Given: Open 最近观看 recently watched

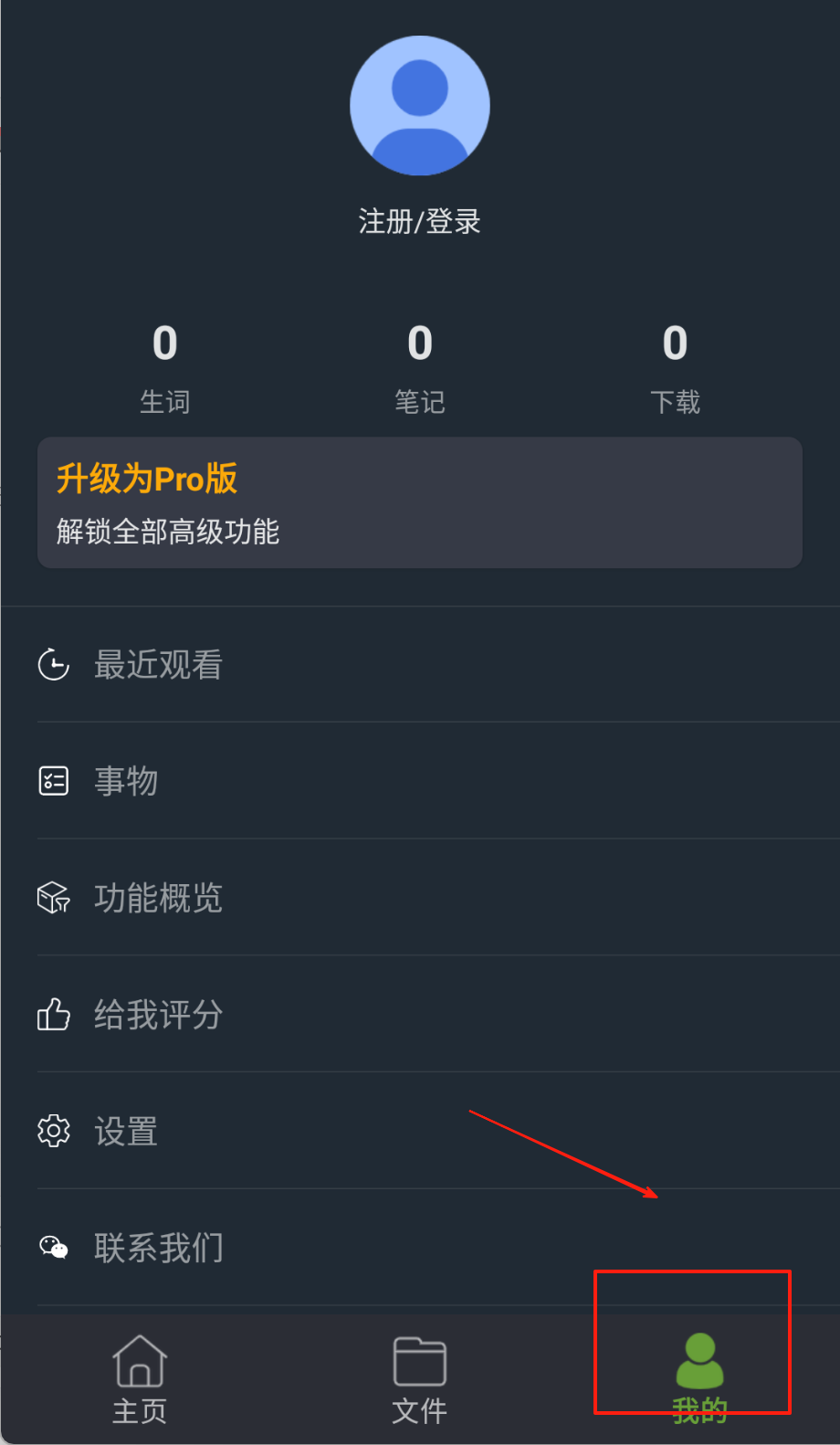Looking at the screenshot, I should [159, 665].
